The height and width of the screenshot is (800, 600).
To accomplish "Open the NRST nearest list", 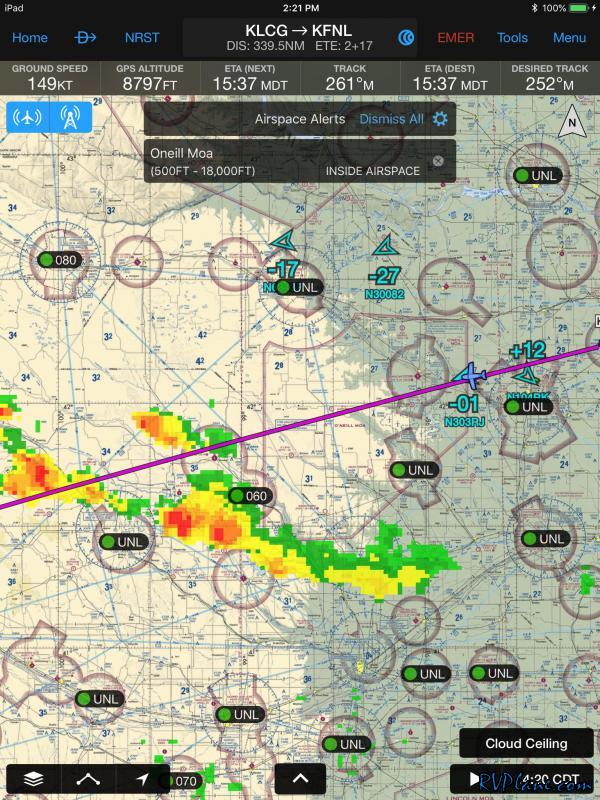I will point(142,38).
